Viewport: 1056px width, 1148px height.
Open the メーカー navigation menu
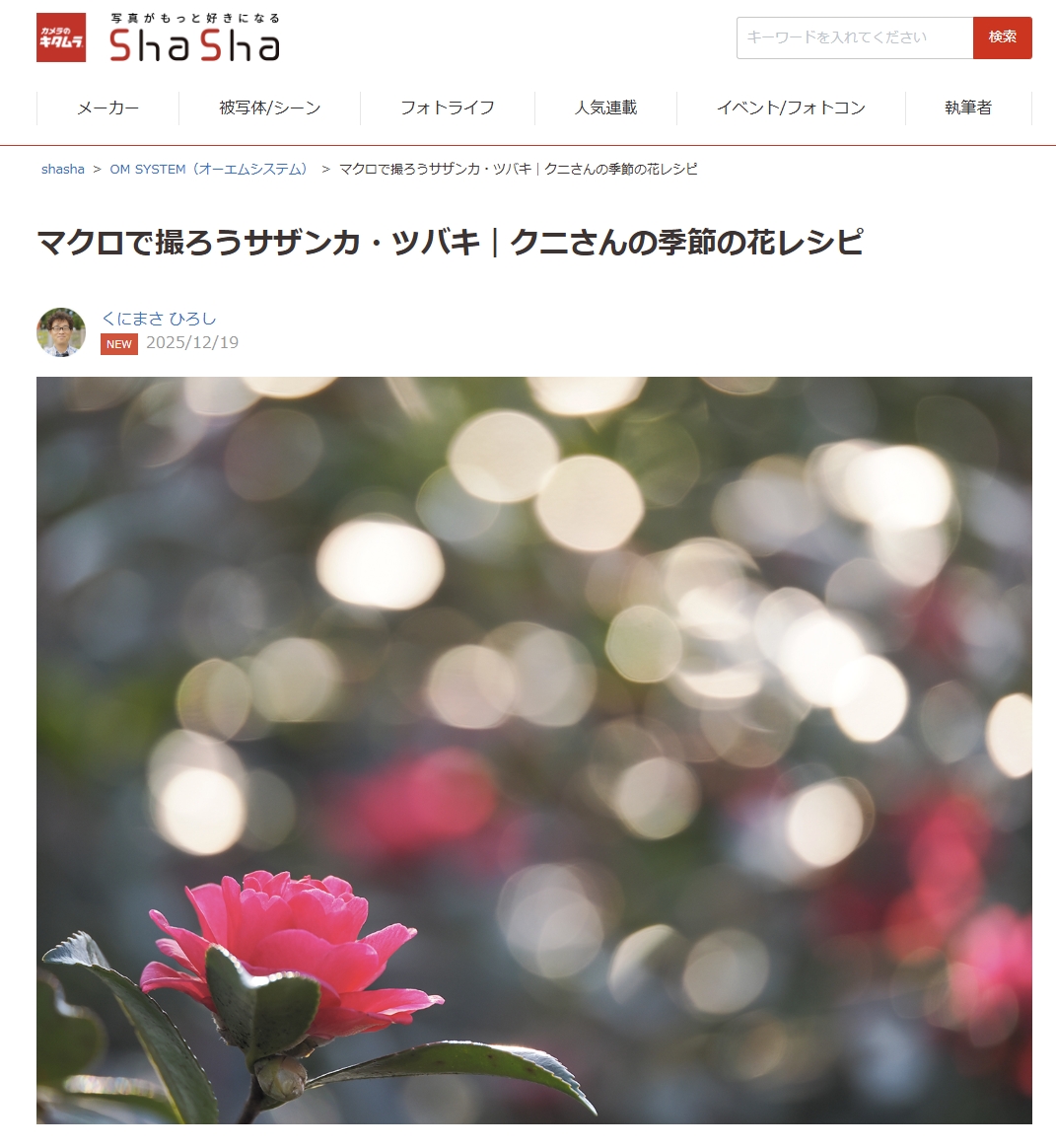pos(107,108)
